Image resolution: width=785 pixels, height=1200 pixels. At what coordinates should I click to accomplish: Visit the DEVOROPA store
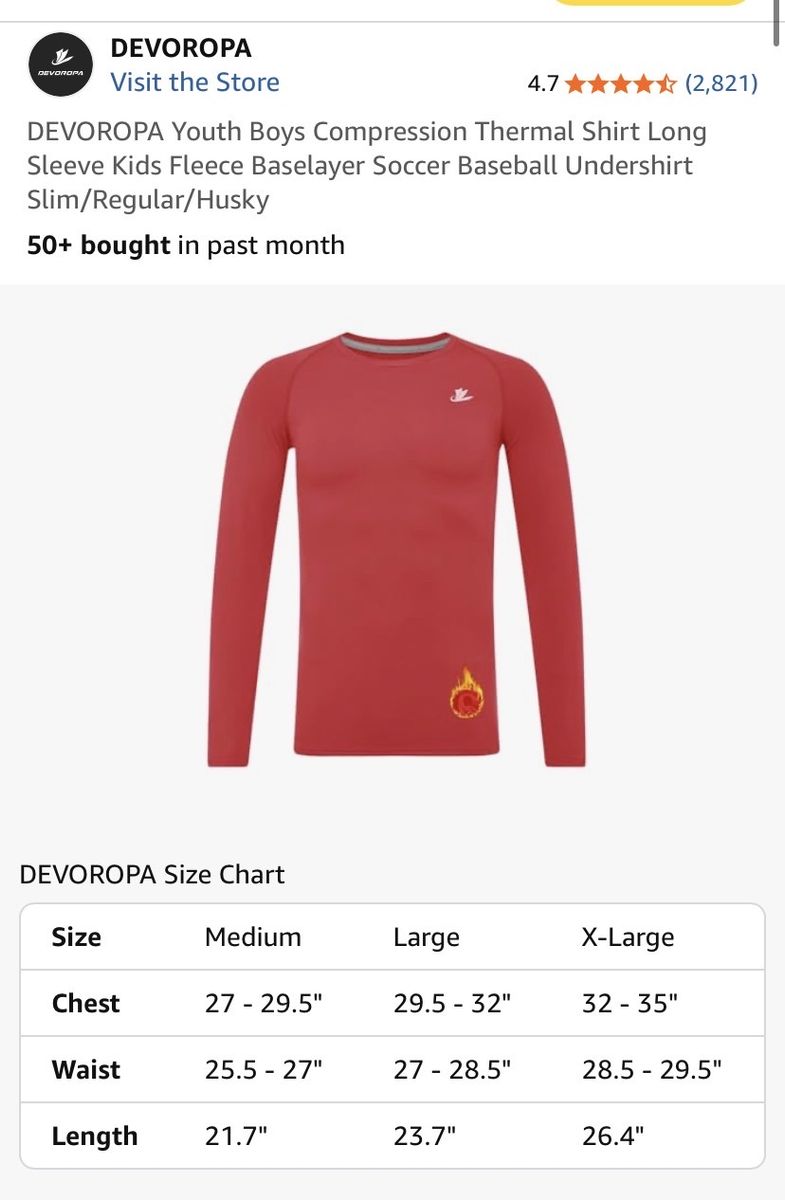(195, 82)
